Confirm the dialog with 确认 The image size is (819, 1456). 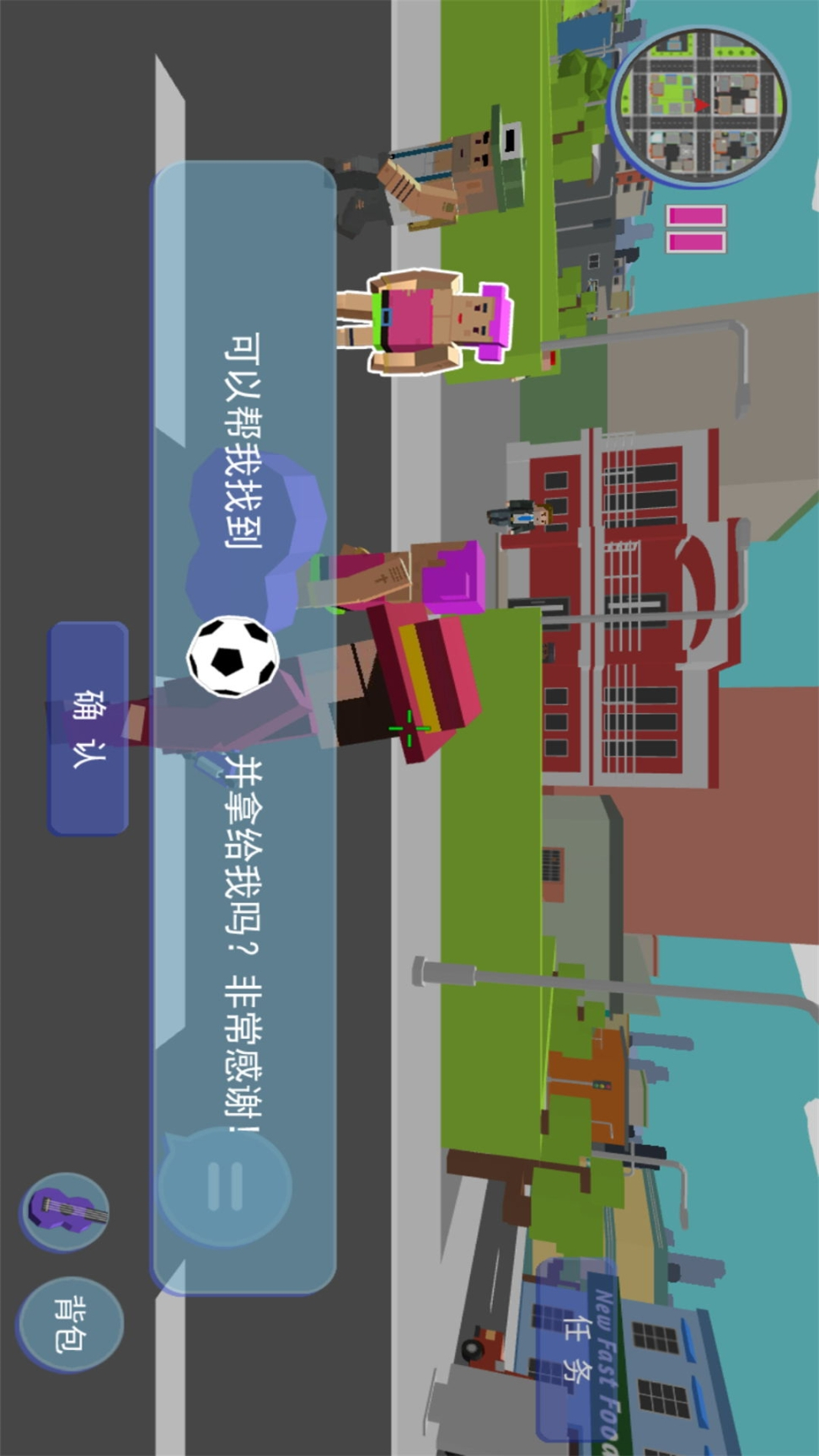pos(88,729)
